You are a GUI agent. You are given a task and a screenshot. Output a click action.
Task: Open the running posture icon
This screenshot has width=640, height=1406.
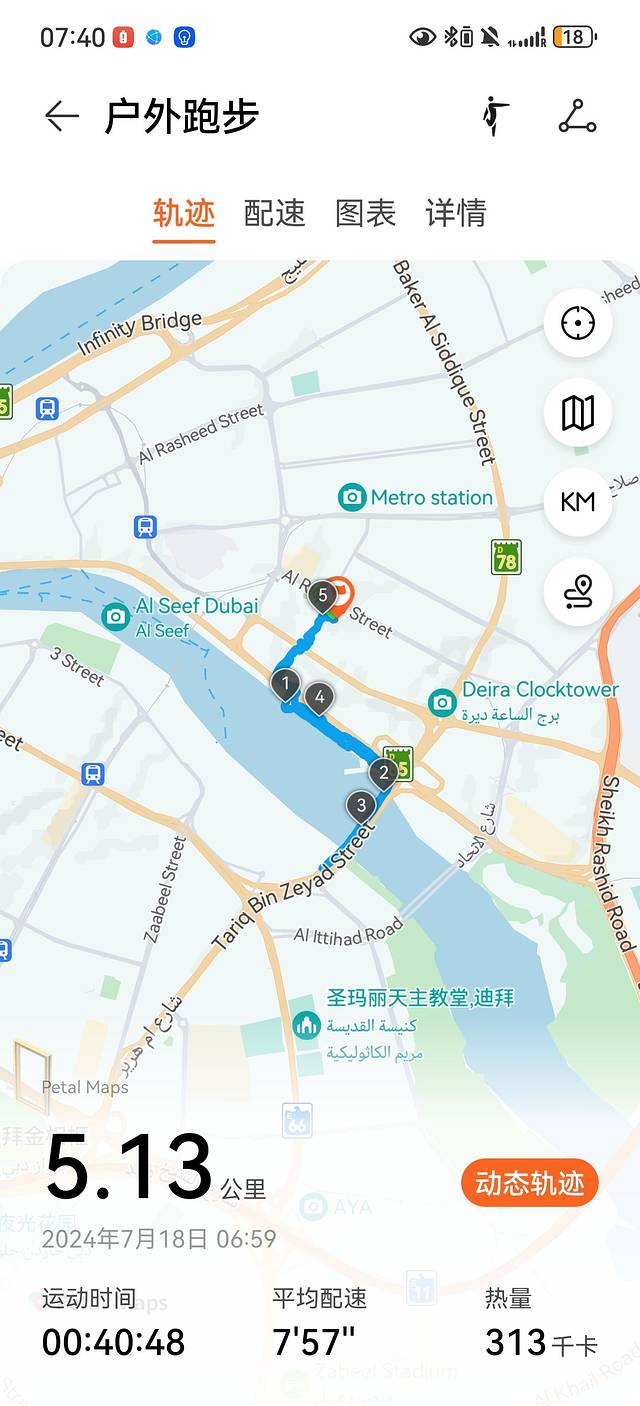494,117
